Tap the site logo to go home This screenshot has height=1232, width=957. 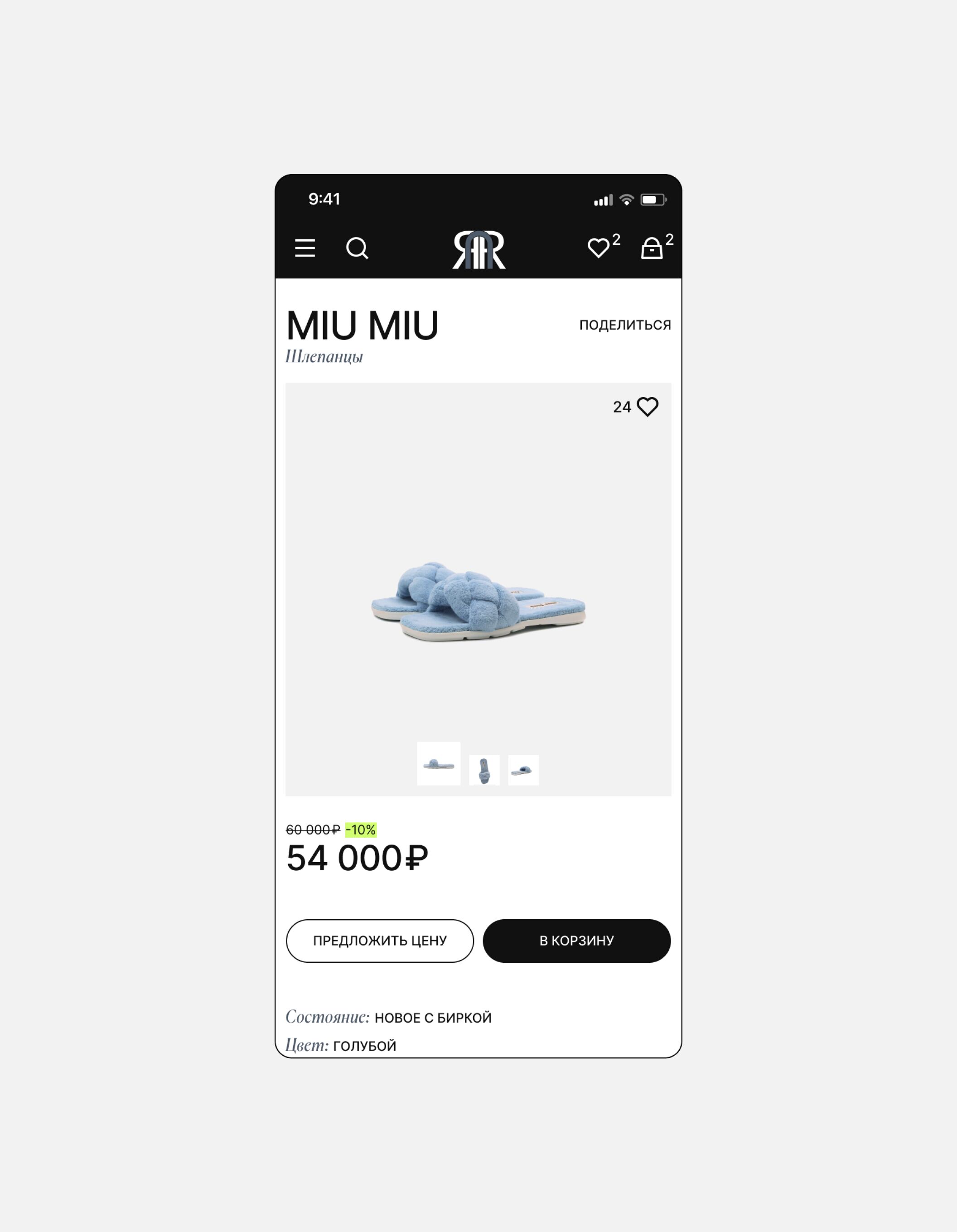click(x=478, y=249)
